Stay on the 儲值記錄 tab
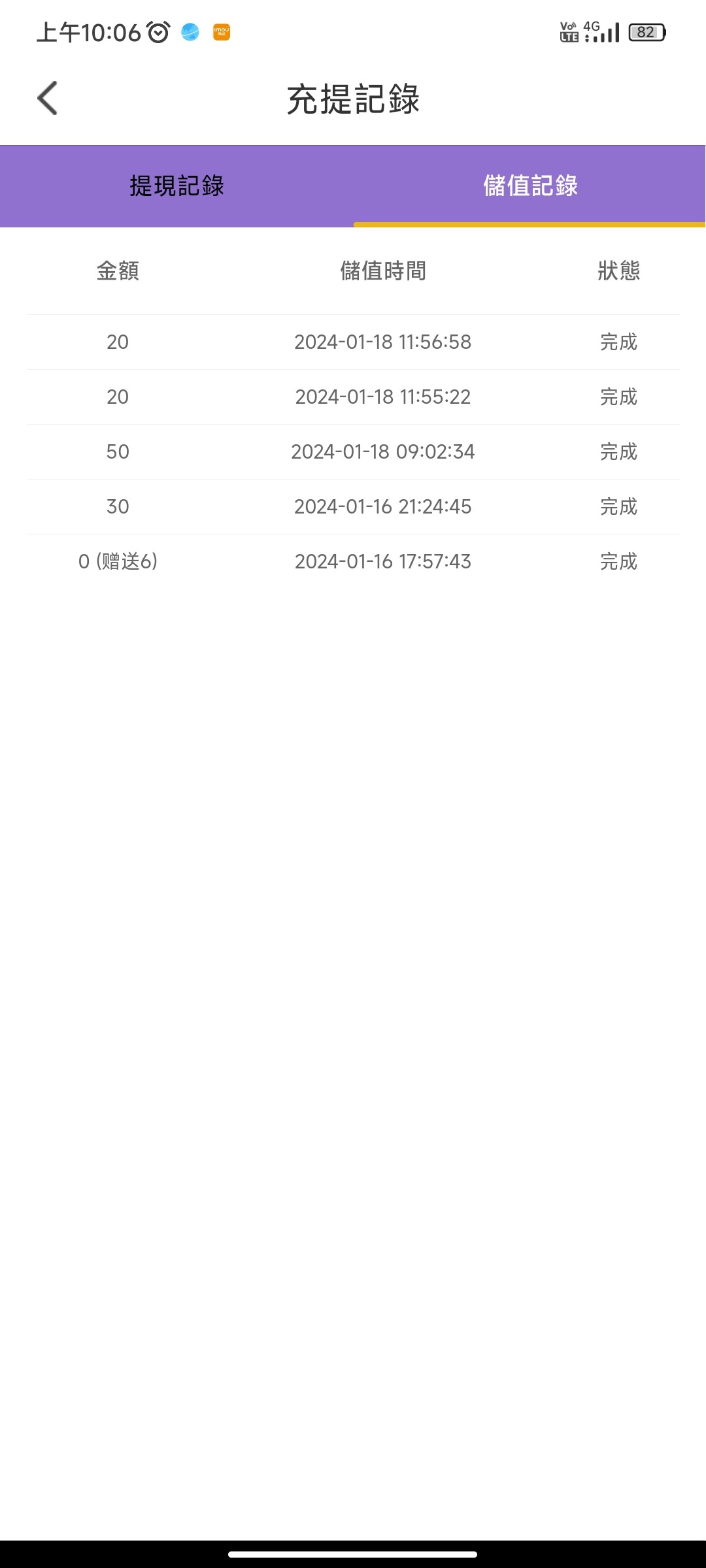The height and width of the screenshot is (1568, 706). pyautogui.click(x=529, y=186)
